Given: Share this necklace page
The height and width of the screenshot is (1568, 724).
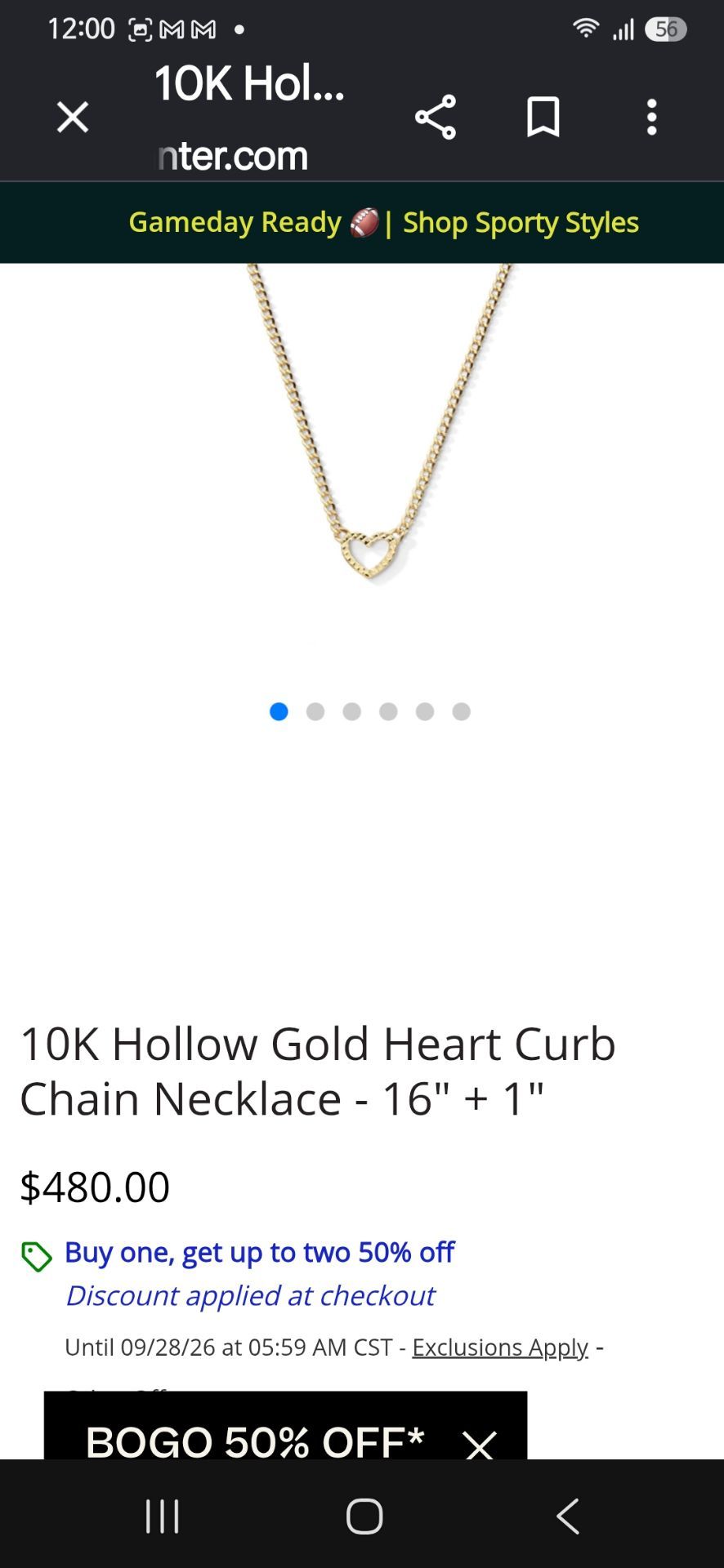Looking at the screenshot, I should point(436,117).
